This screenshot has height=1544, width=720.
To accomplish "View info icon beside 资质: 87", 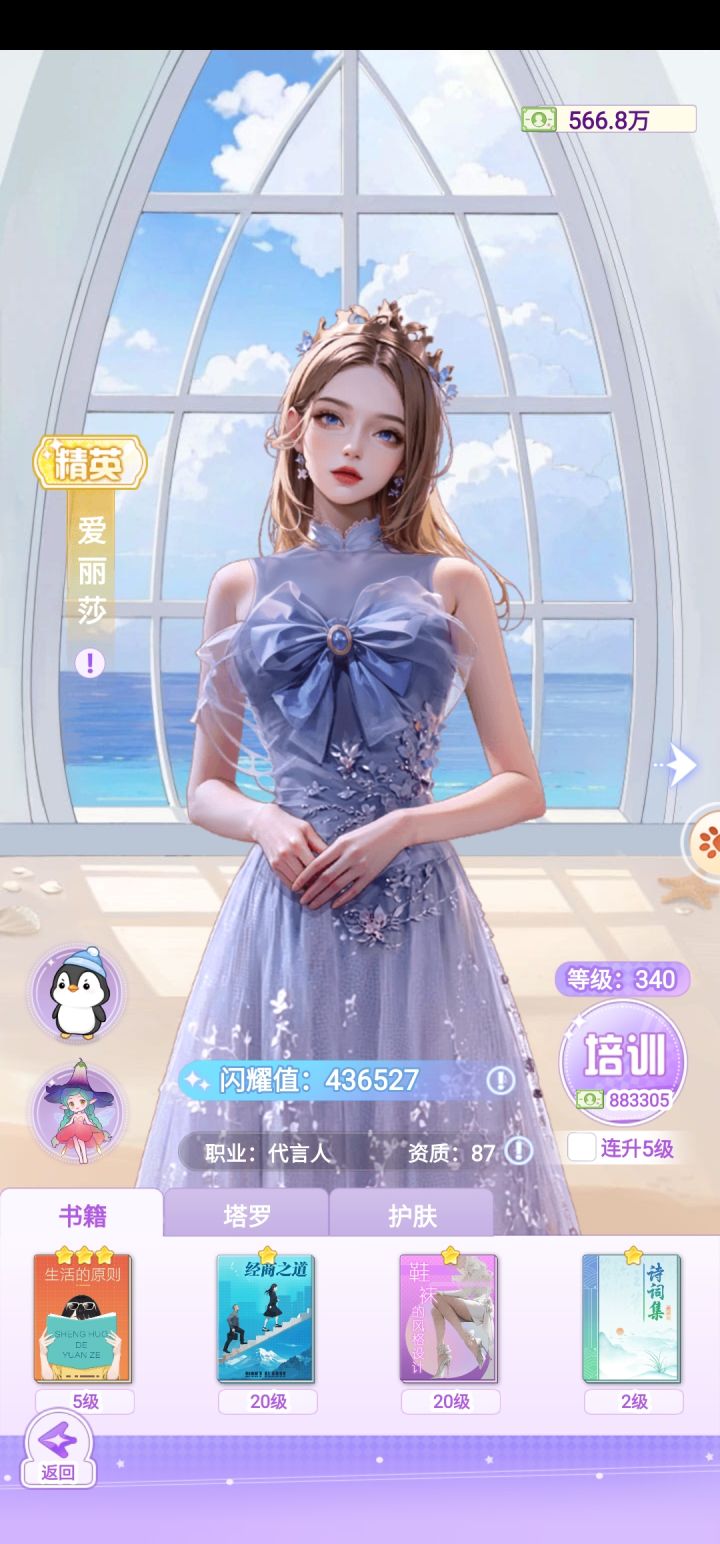I will 519,1153.
